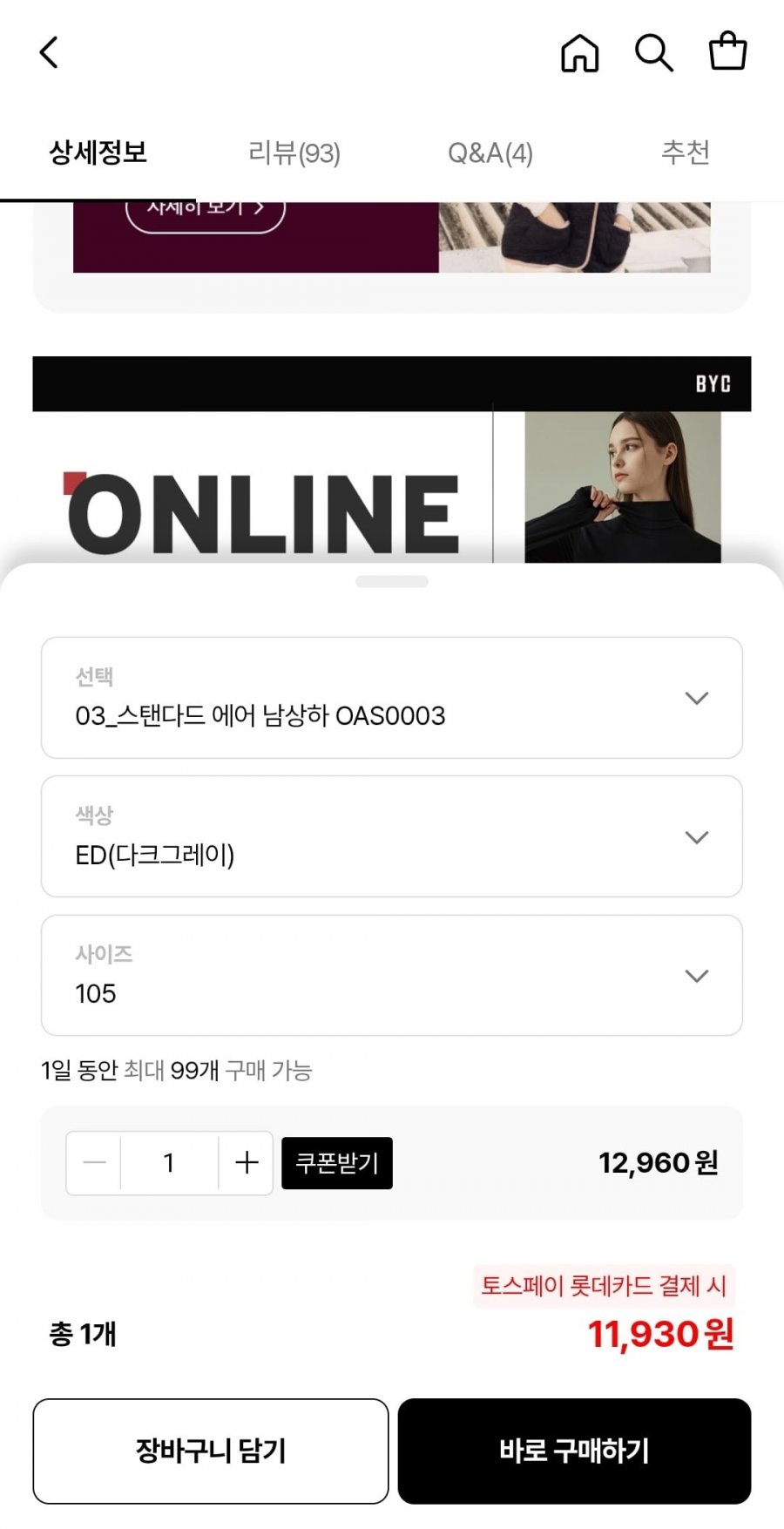This screenshot has width=784, height=1529.
Task: Open the shopping bag cart
Action: (727, 51)
